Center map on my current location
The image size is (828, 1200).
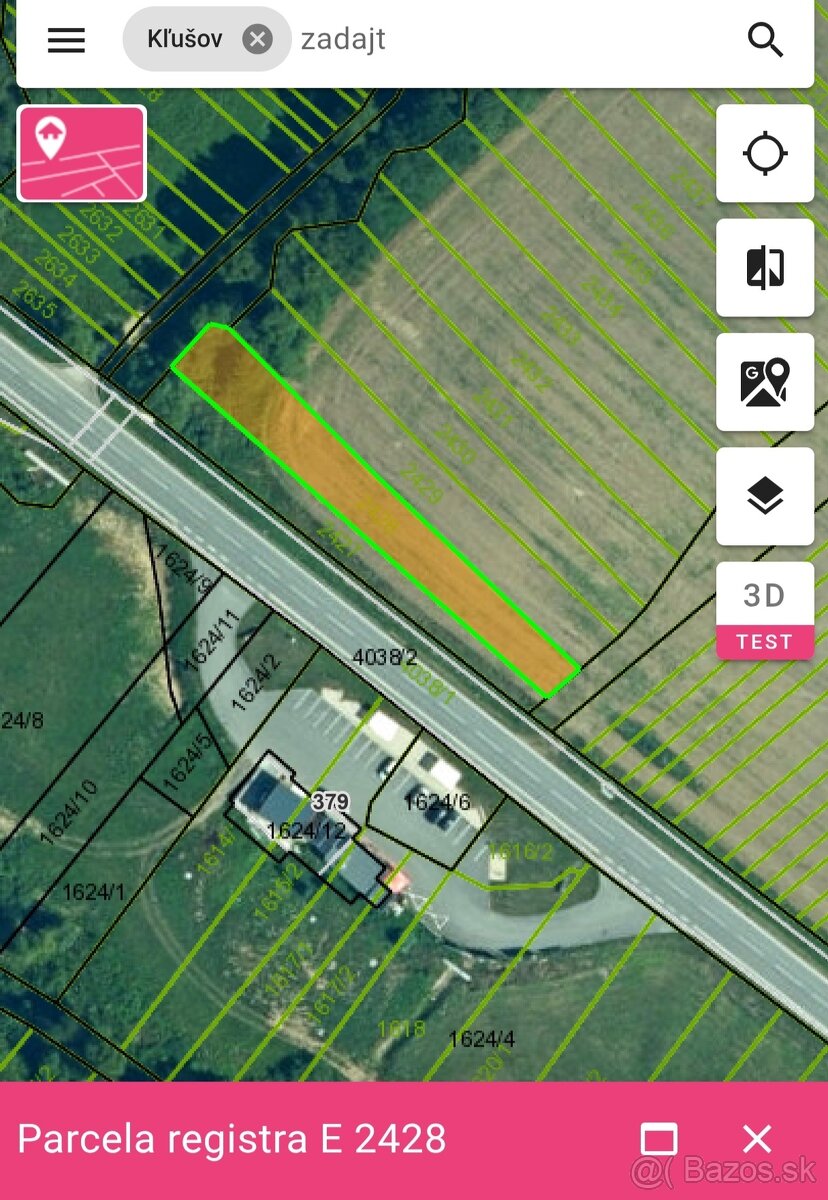click(765, 153)
